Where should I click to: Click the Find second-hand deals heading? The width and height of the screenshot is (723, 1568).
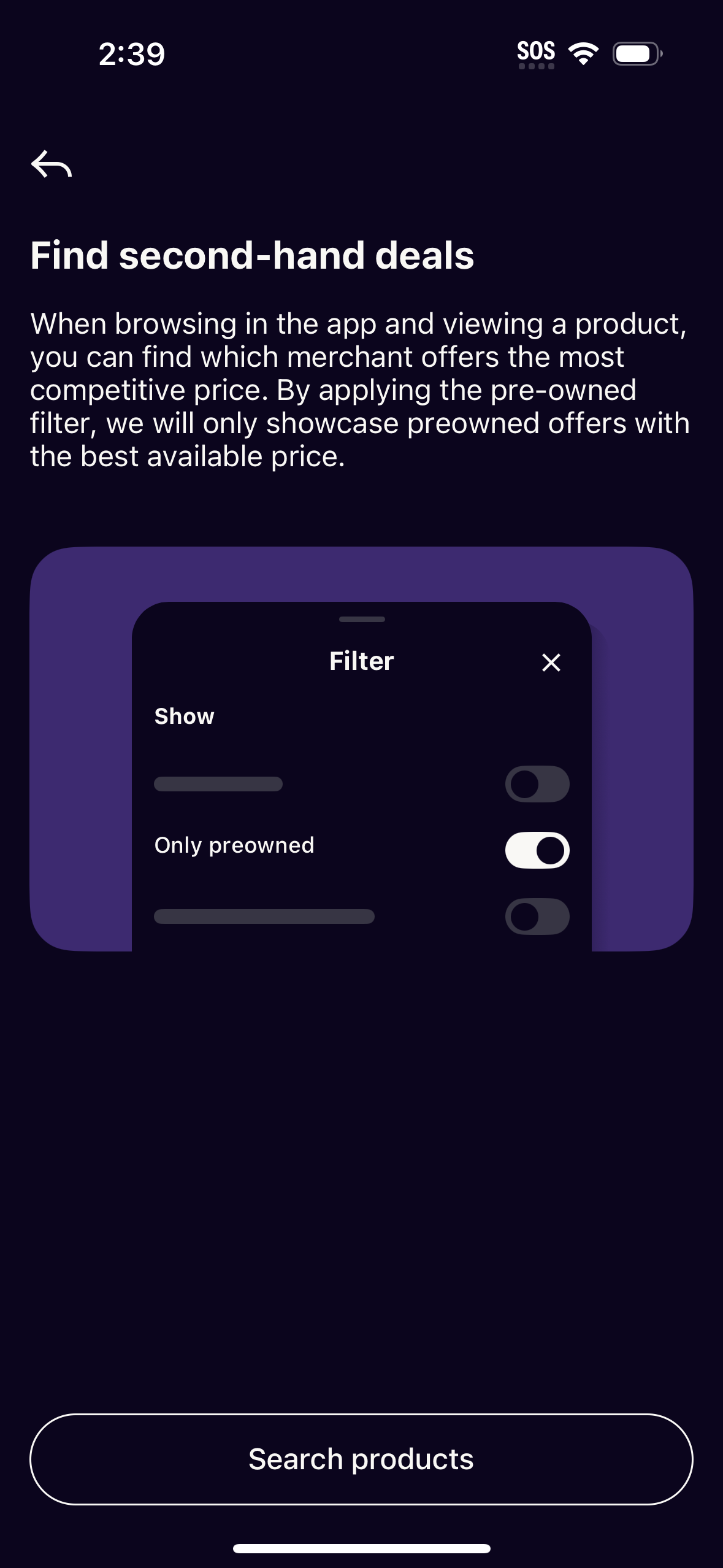click(x=253, y=255)
